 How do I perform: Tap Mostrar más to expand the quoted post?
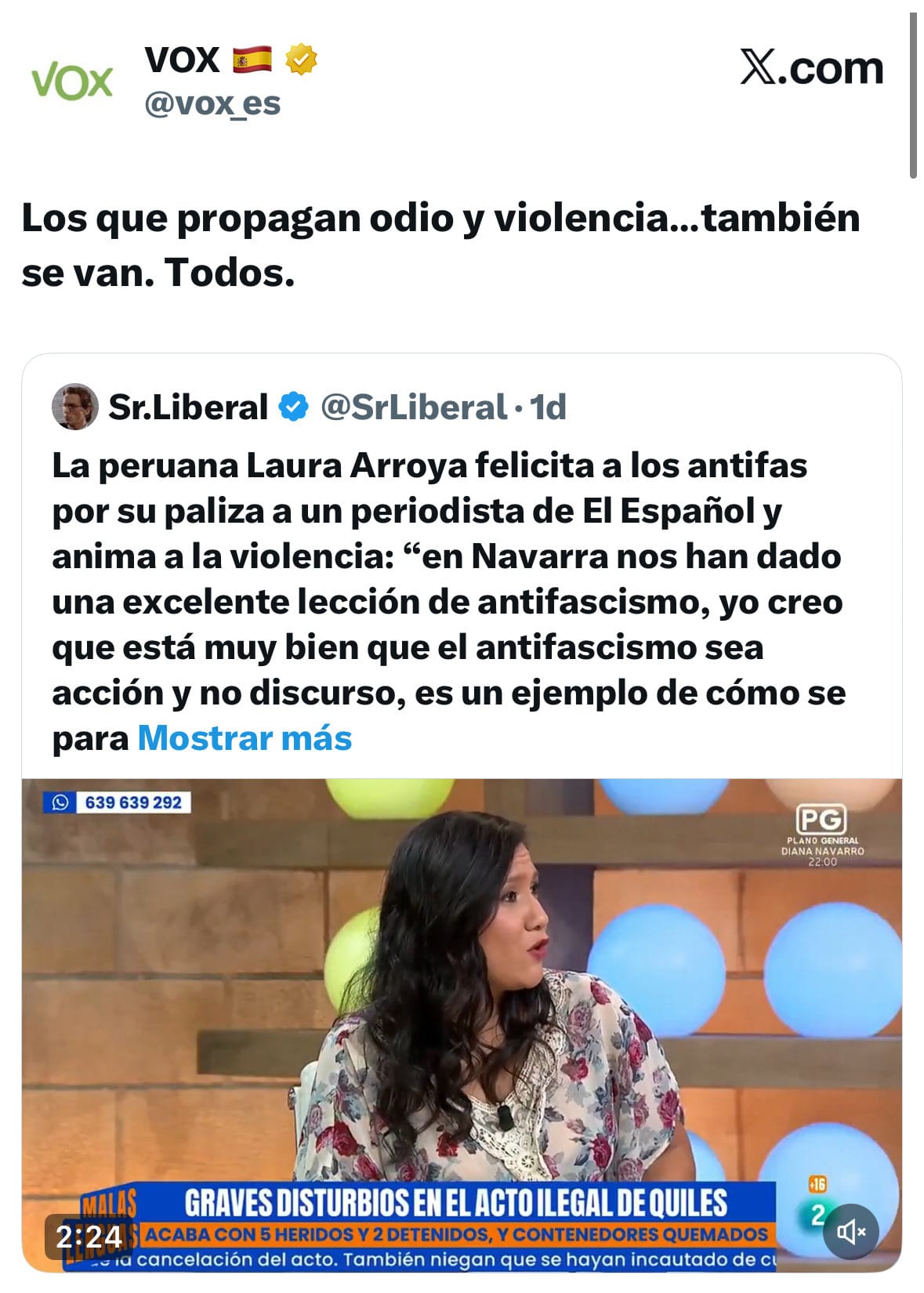(x=245, y=738)
